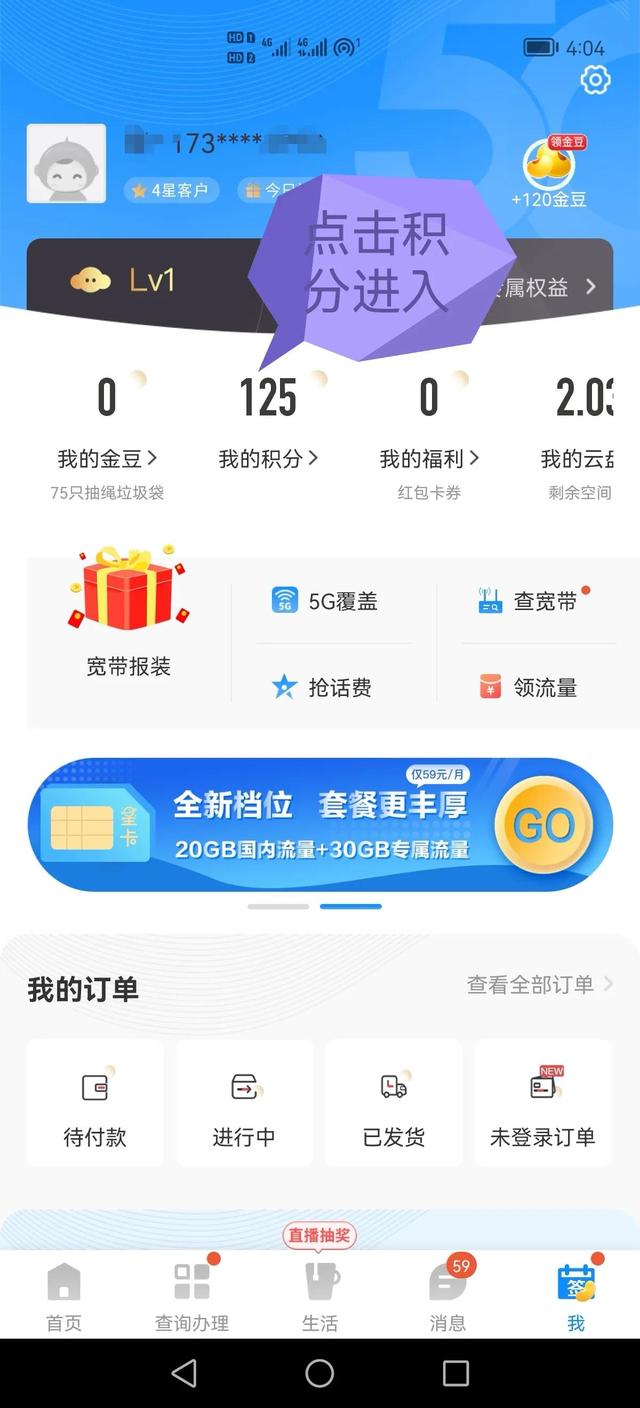Check 已发货 shipped orders
Viewport: 640px width, 1408px height.
394,1104
